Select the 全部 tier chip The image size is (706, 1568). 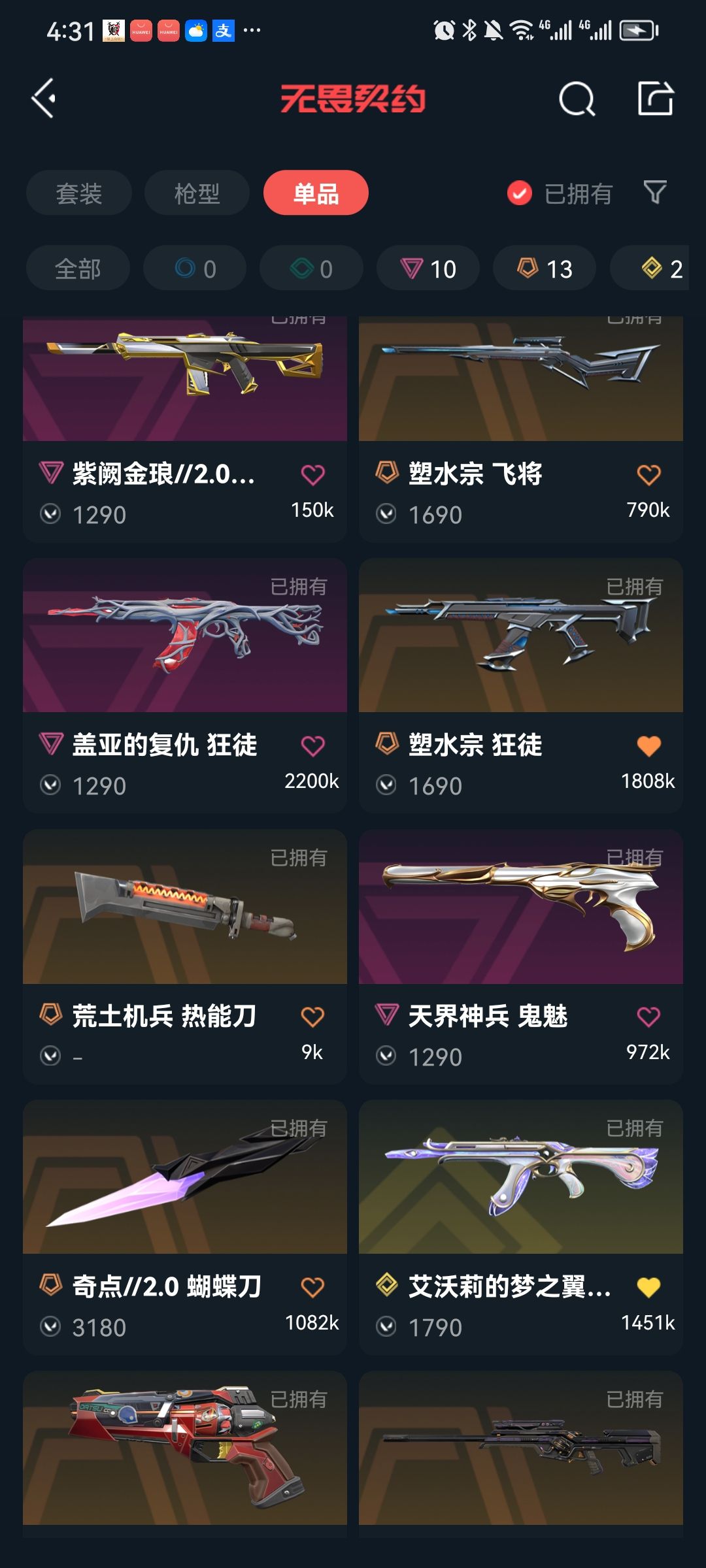pos(78,269)
